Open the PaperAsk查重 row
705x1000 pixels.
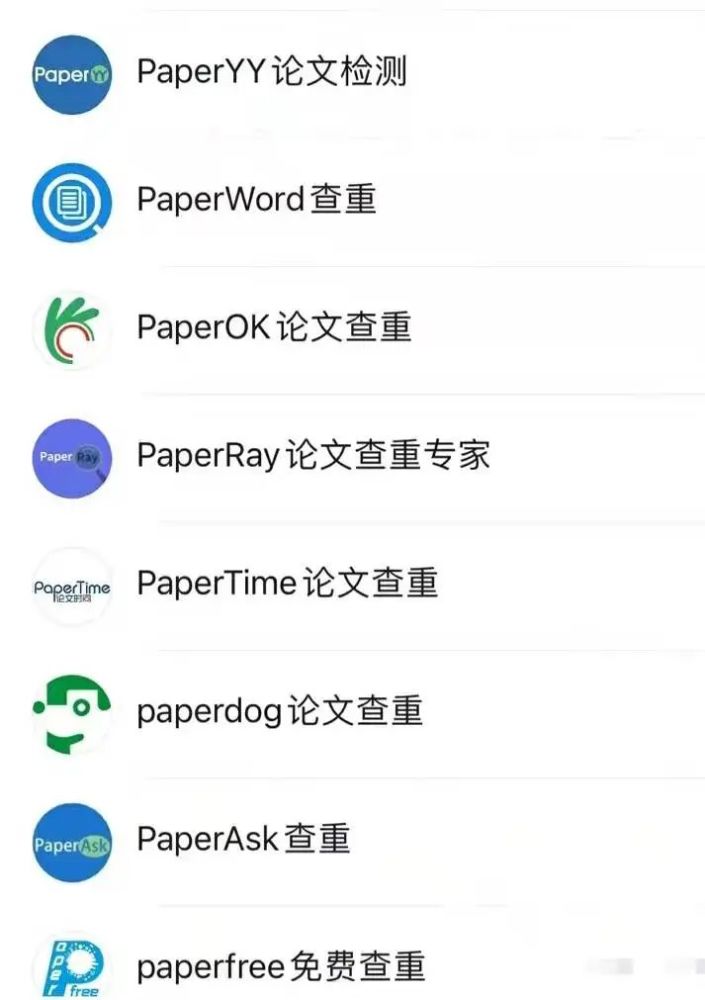tap(243, 840)
